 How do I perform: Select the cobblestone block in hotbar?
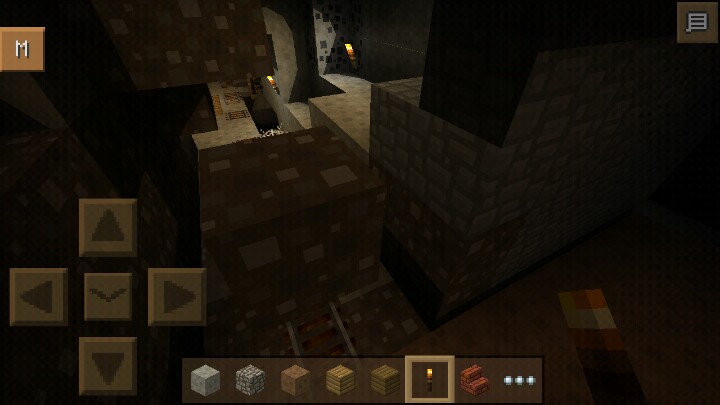250,380
